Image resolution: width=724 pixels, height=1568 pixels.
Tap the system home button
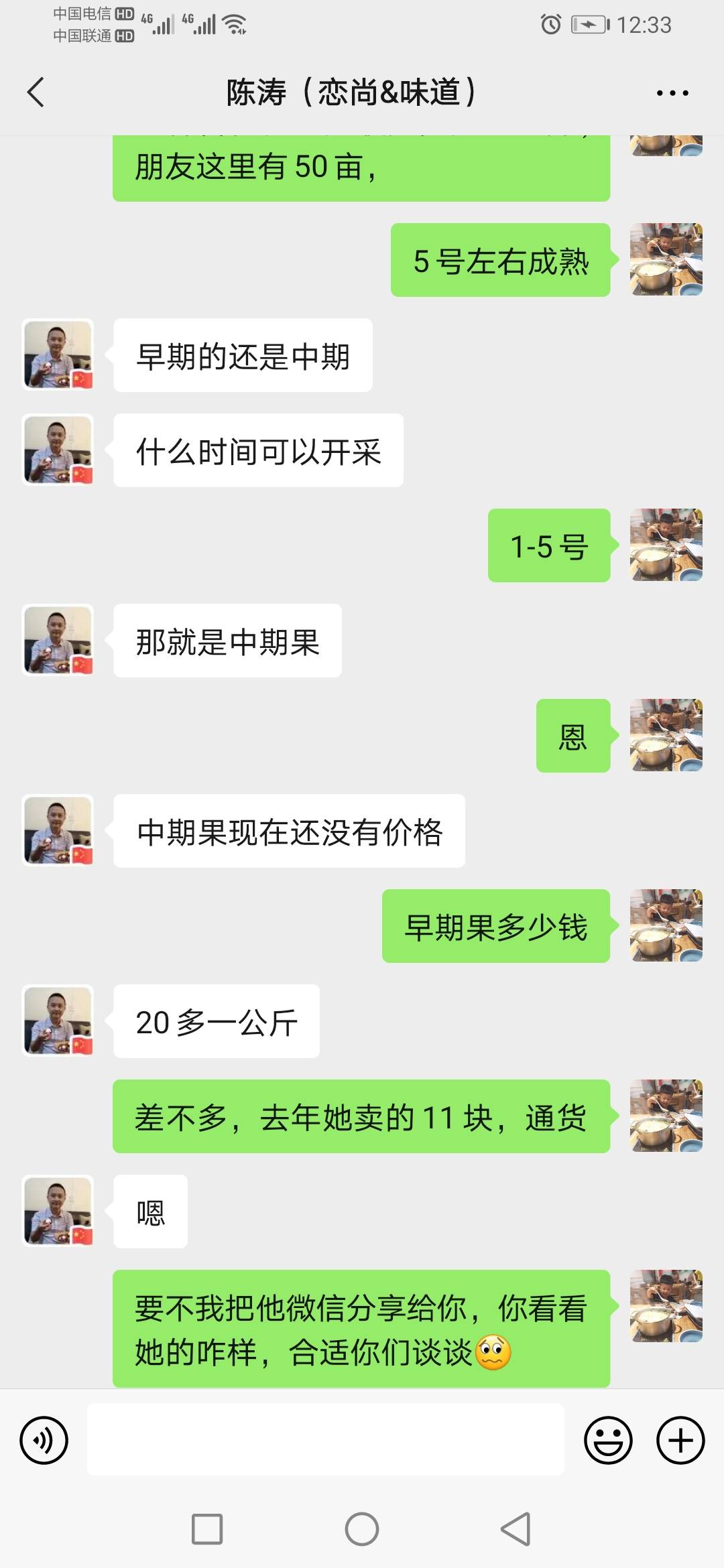tap(362, 1529)
